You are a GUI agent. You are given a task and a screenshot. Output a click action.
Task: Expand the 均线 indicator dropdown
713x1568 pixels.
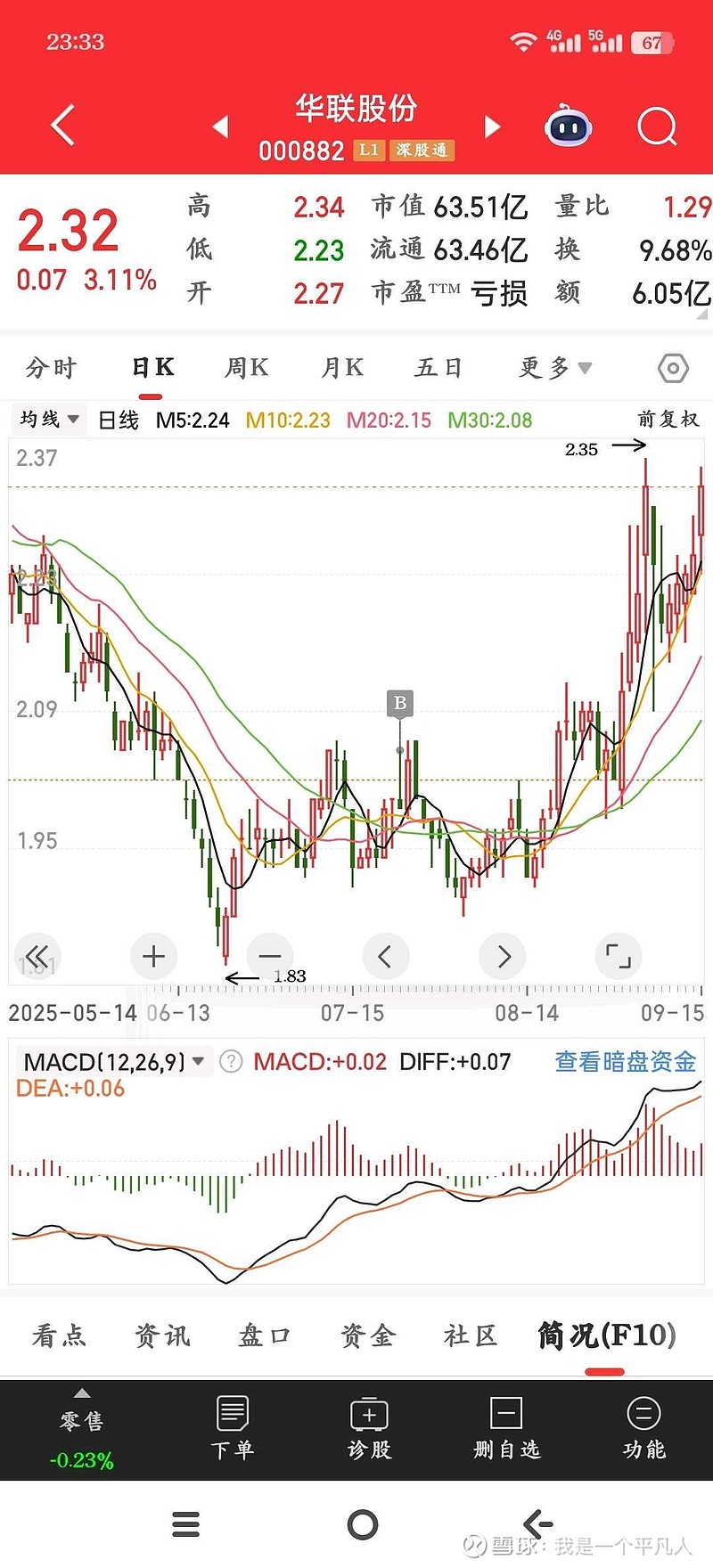pos(50,419)
